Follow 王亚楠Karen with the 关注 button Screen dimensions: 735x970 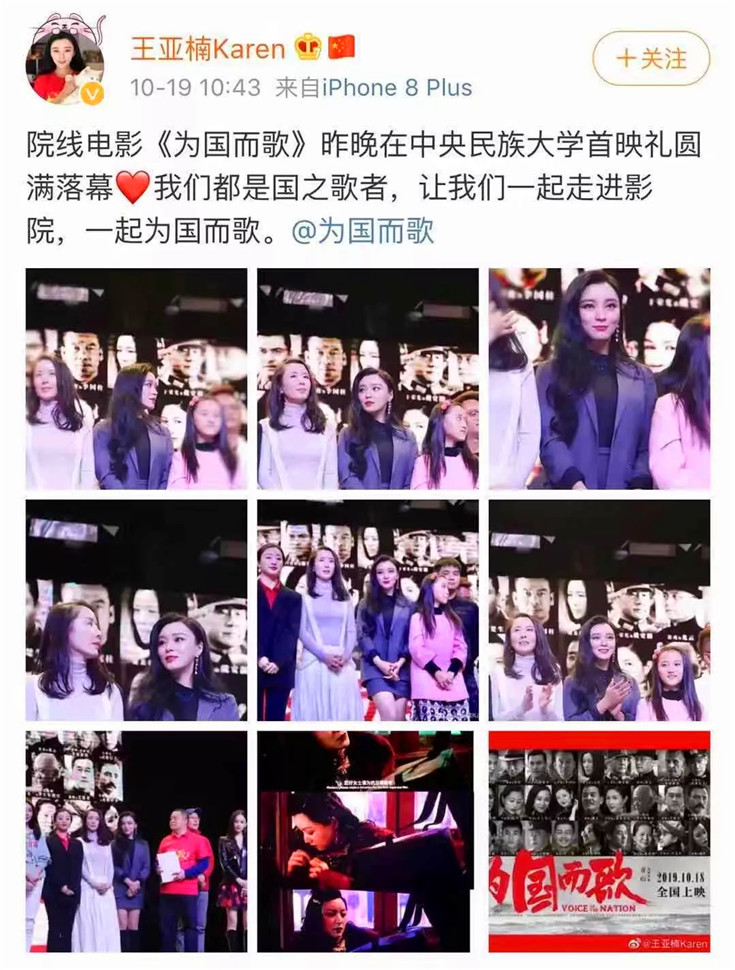(650, 58)
